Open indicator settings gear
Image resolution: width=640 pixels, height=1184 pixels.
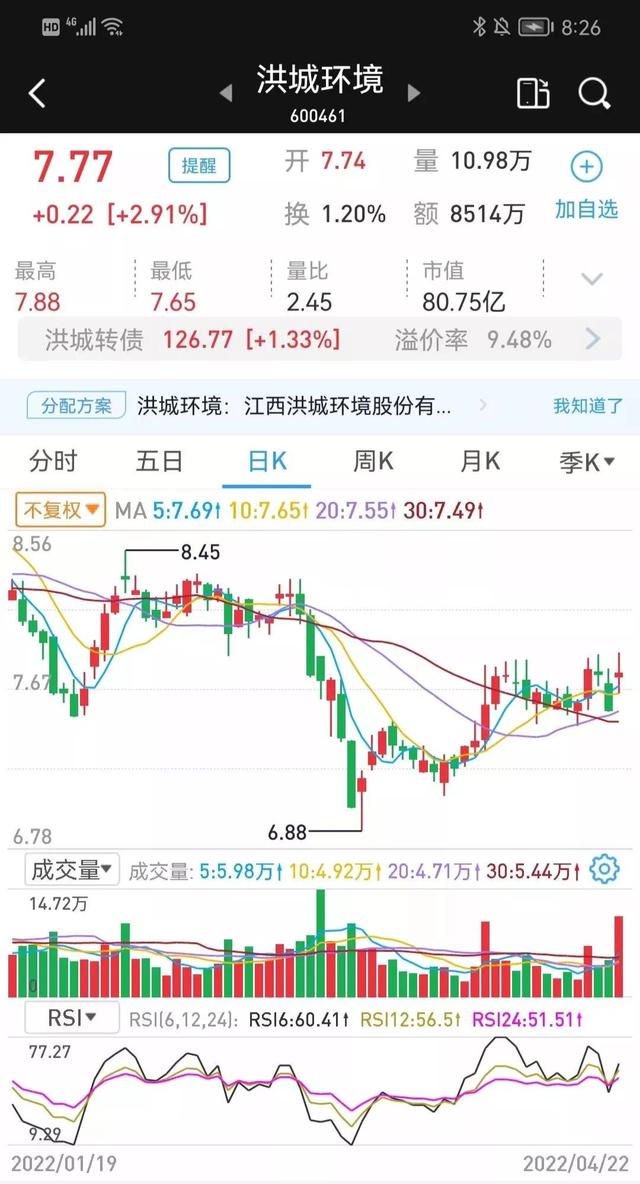point(604,869)
